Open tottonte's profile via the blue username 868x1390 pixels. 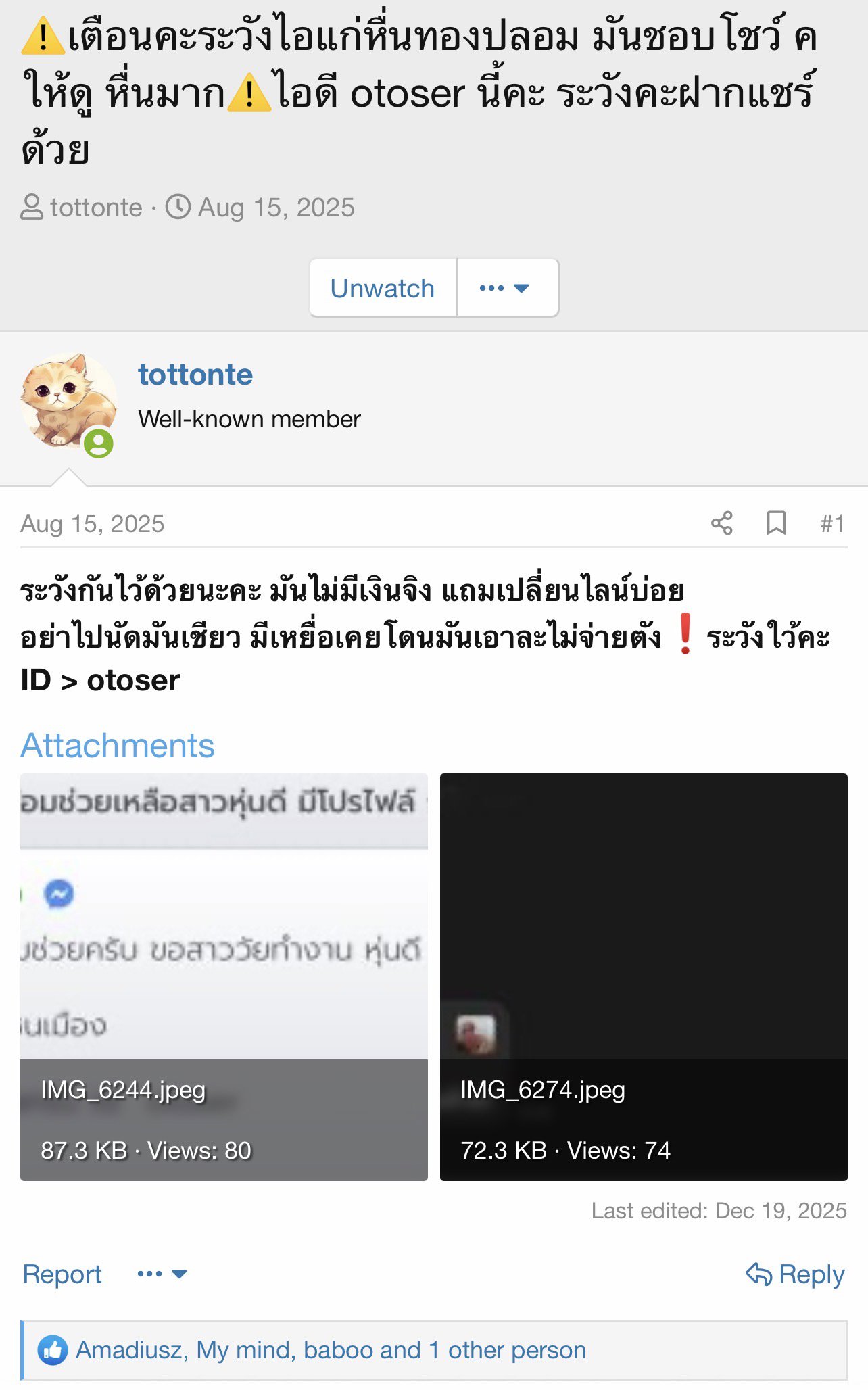(x=195, y=375)
